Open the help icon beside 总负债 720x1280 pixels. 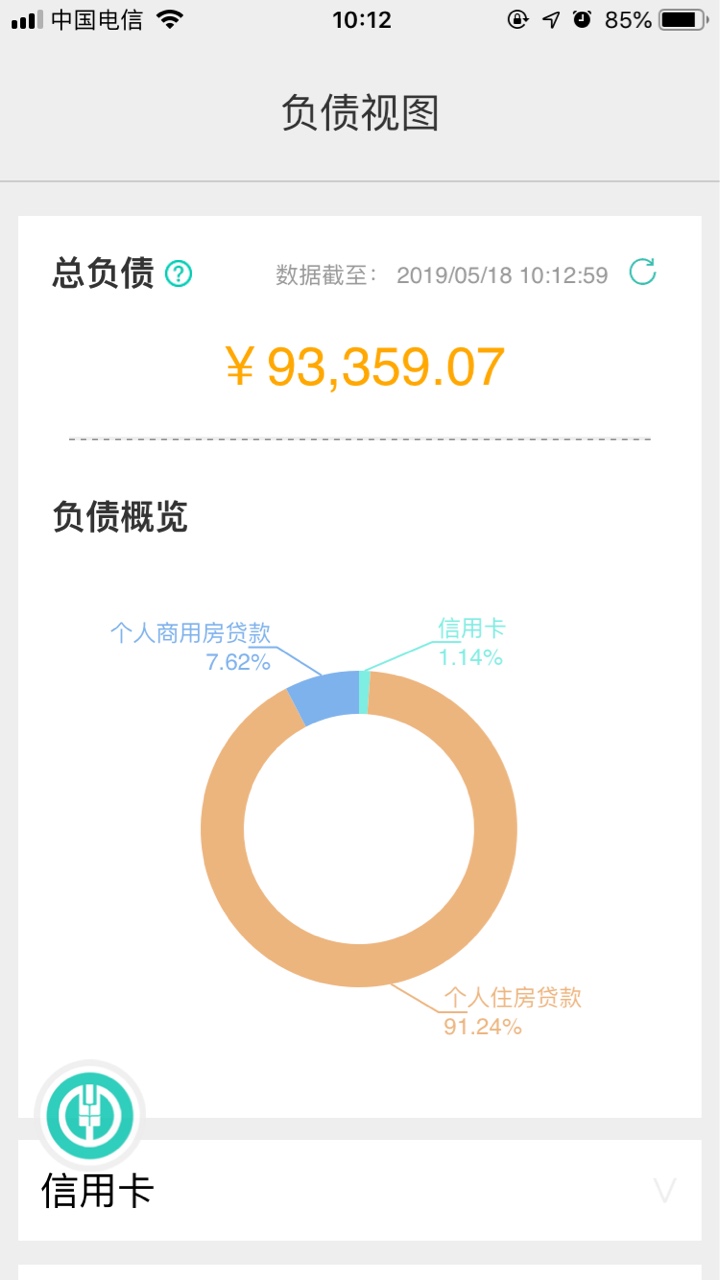pyautogui.click(x=178, y=273)
